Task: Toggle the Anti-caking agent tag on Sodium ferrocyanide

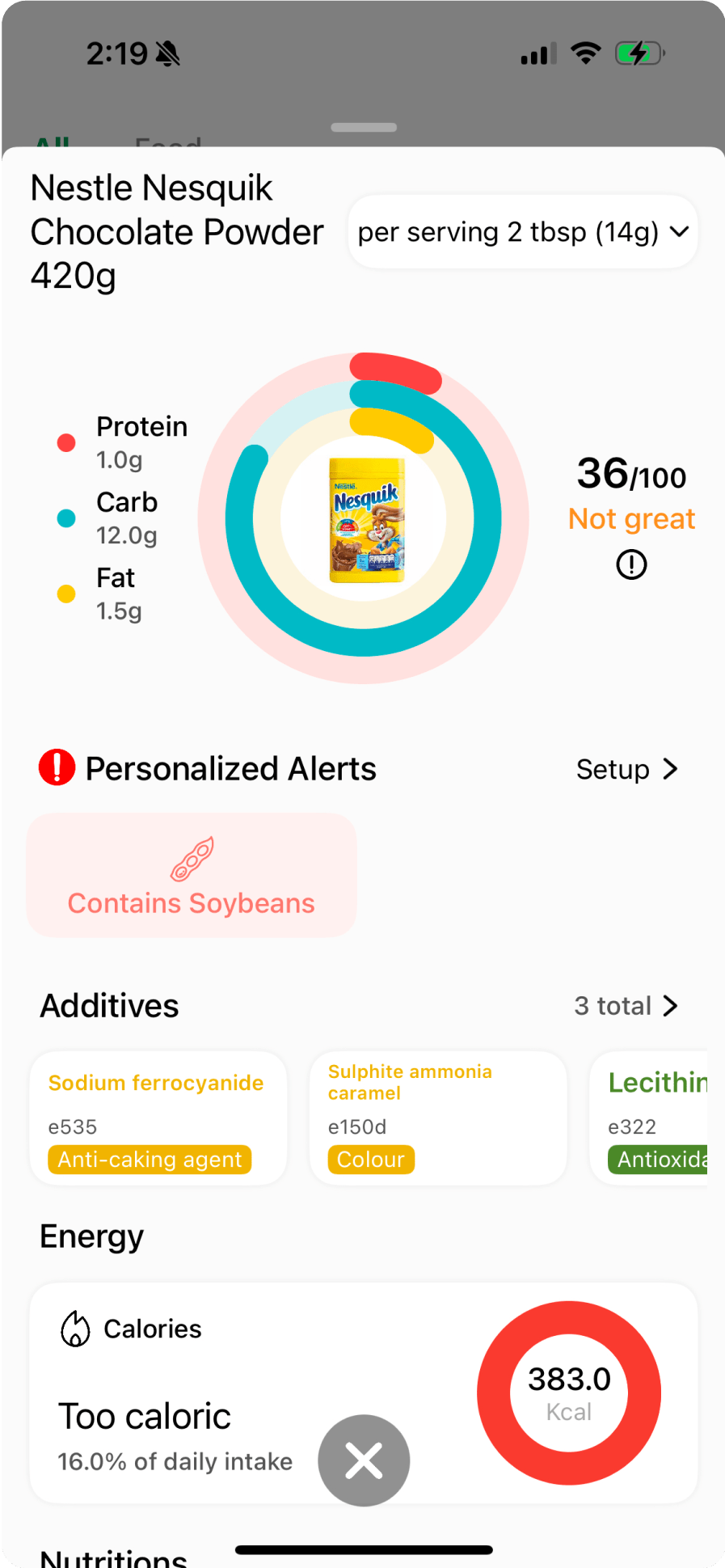Action: click(149, 1159)
